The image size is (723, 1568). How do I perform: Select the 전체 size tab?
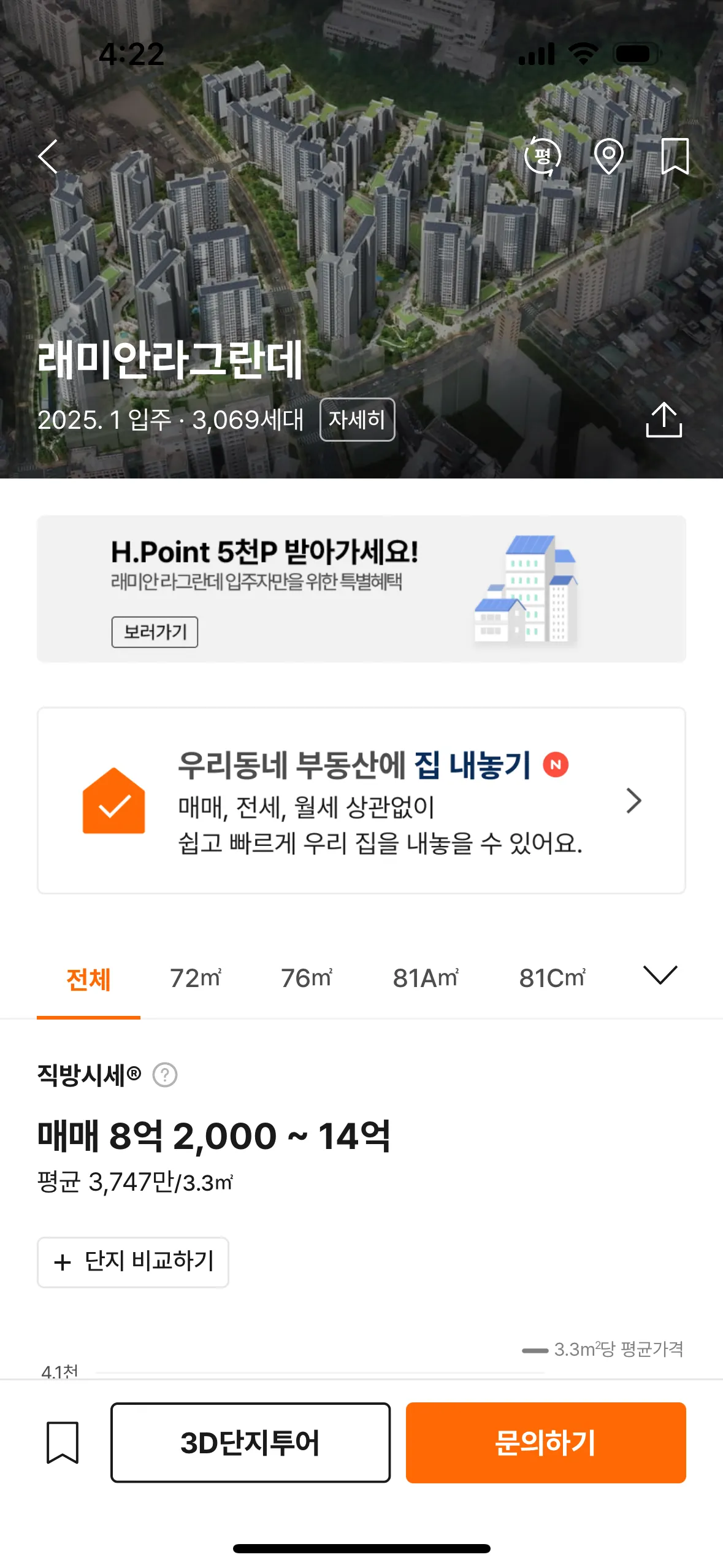click(x=88, y=979)
